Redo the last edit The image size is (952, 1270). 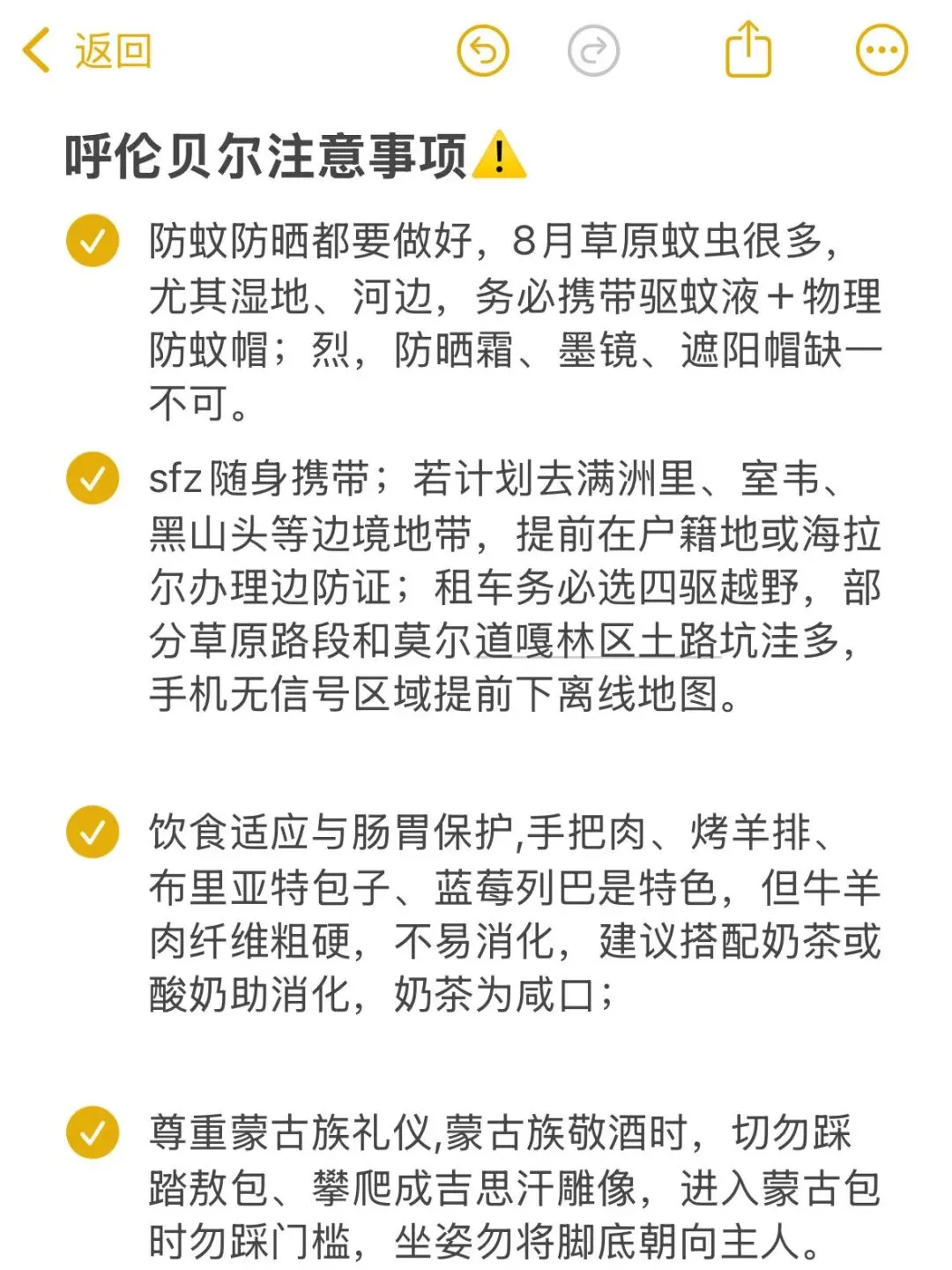593,50
